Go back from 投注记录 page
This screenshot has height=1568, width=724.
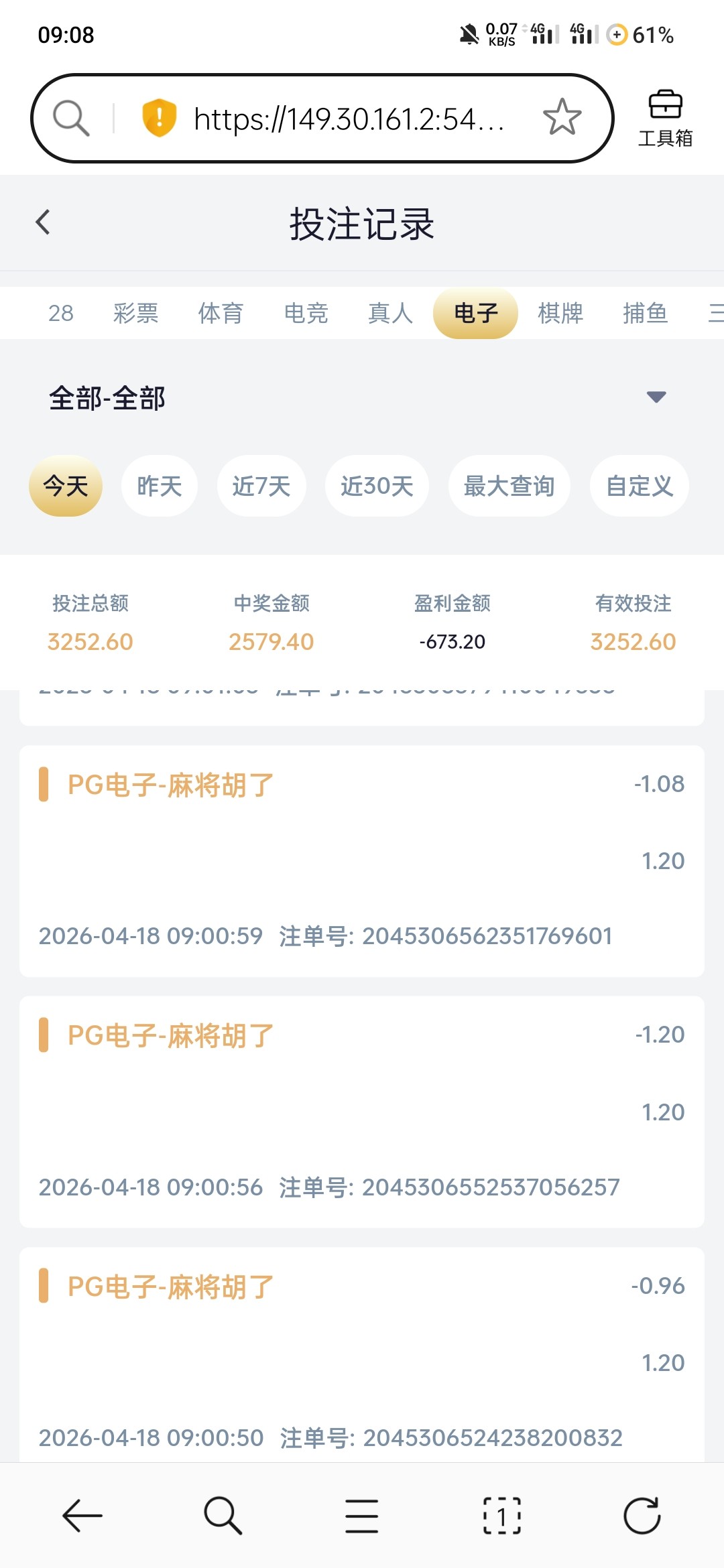pos(43,222)
